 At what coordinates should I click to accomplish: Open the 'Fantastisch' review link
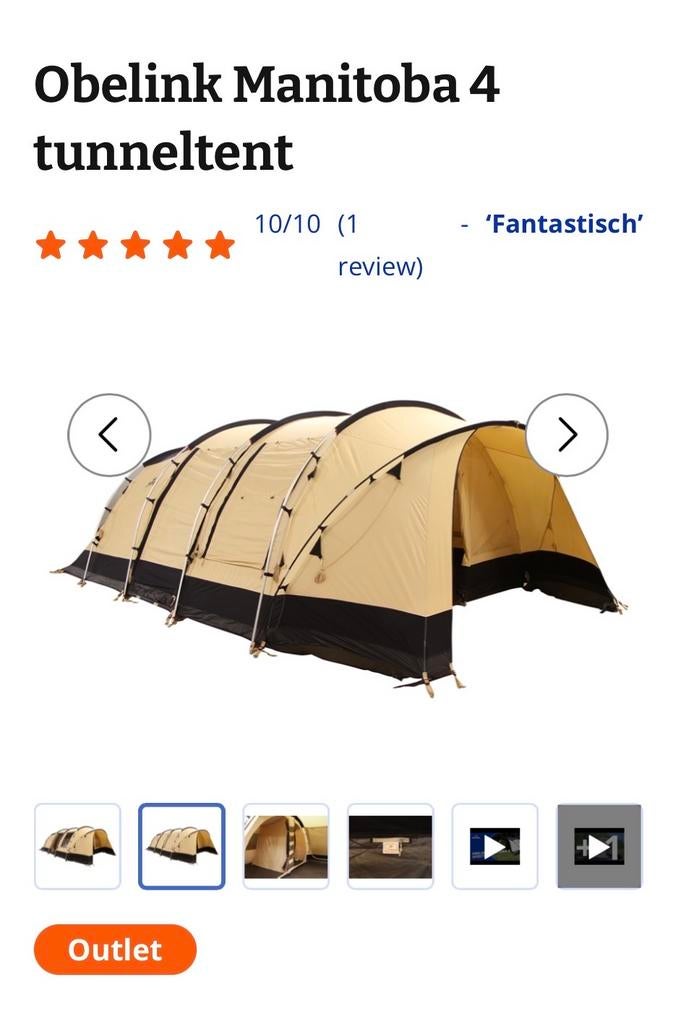click(563, 224)
